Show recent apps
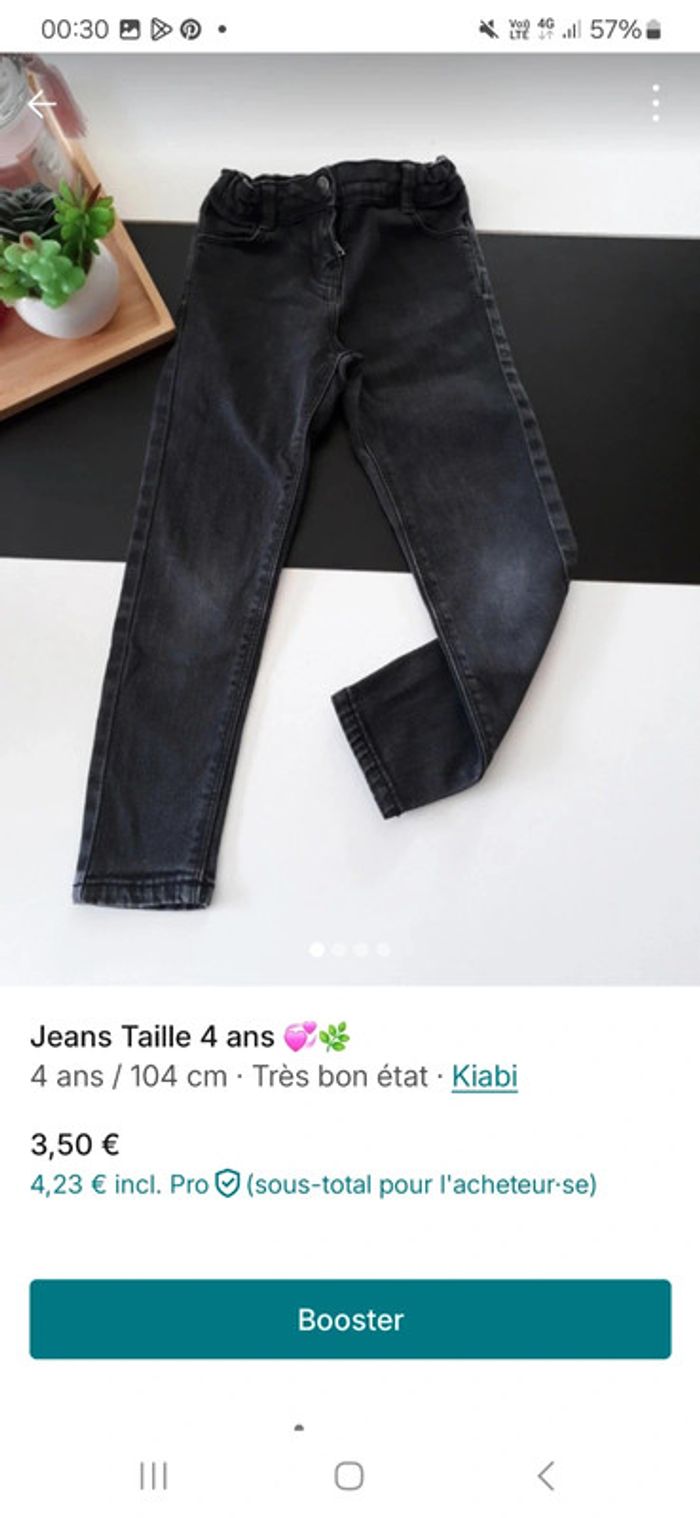 [153, 1476]
